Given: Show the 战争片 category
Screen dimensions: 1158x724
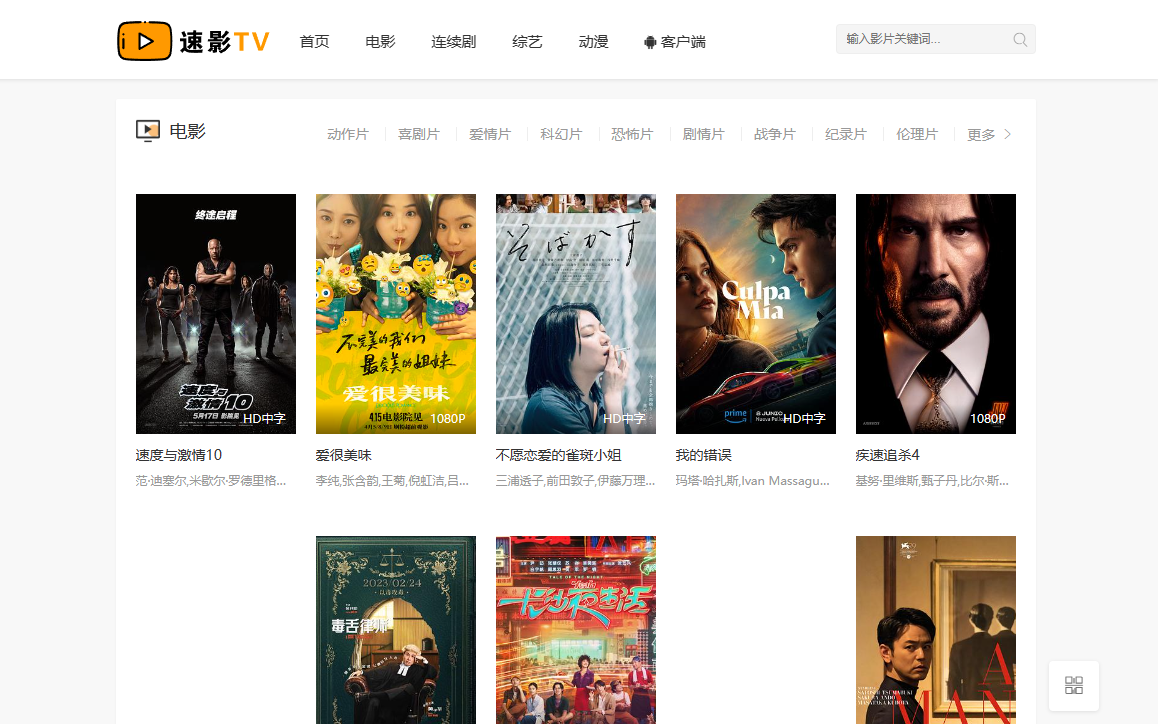Looking at the screenshot, I should point(774,134).
